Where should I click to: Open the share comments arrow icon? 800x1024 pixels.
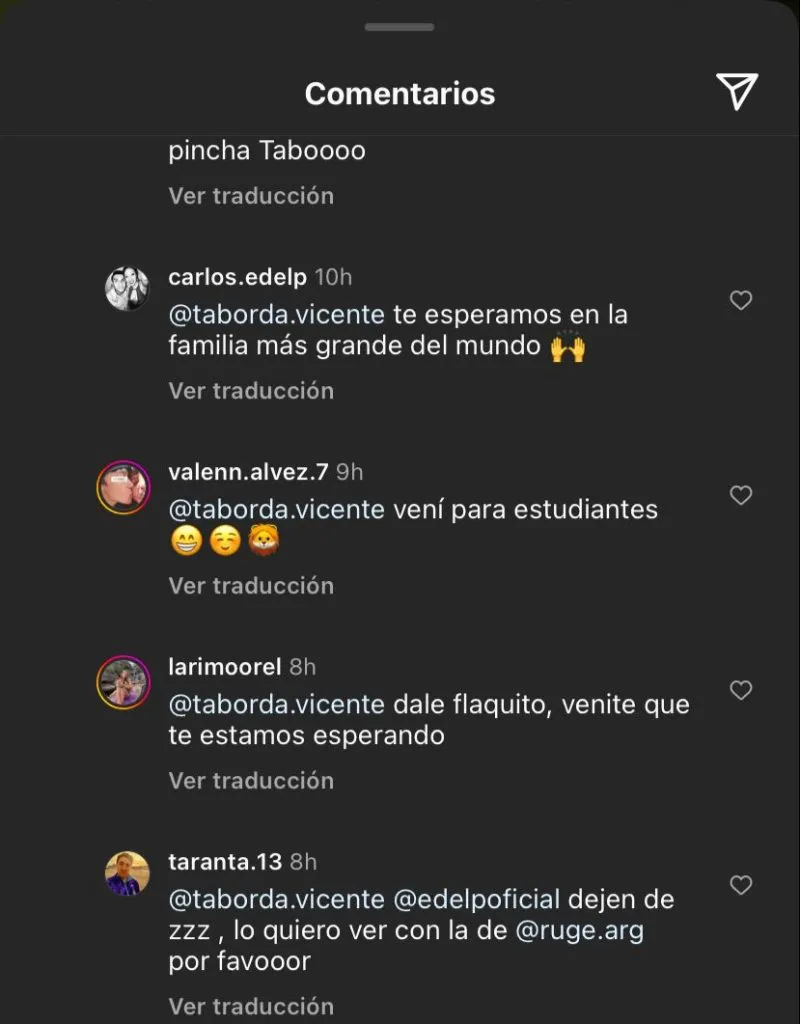coord(738,92)
